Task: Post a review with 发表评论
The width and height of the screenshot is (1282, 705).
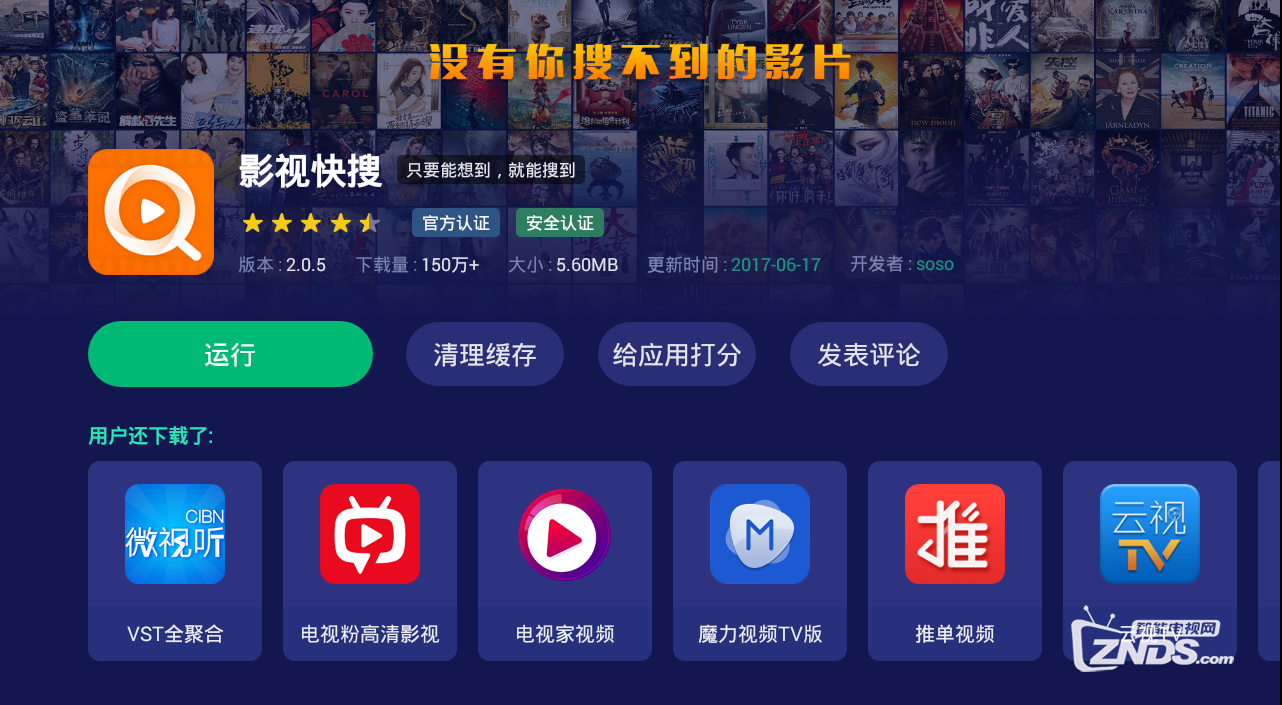Action: pos(868,354)
